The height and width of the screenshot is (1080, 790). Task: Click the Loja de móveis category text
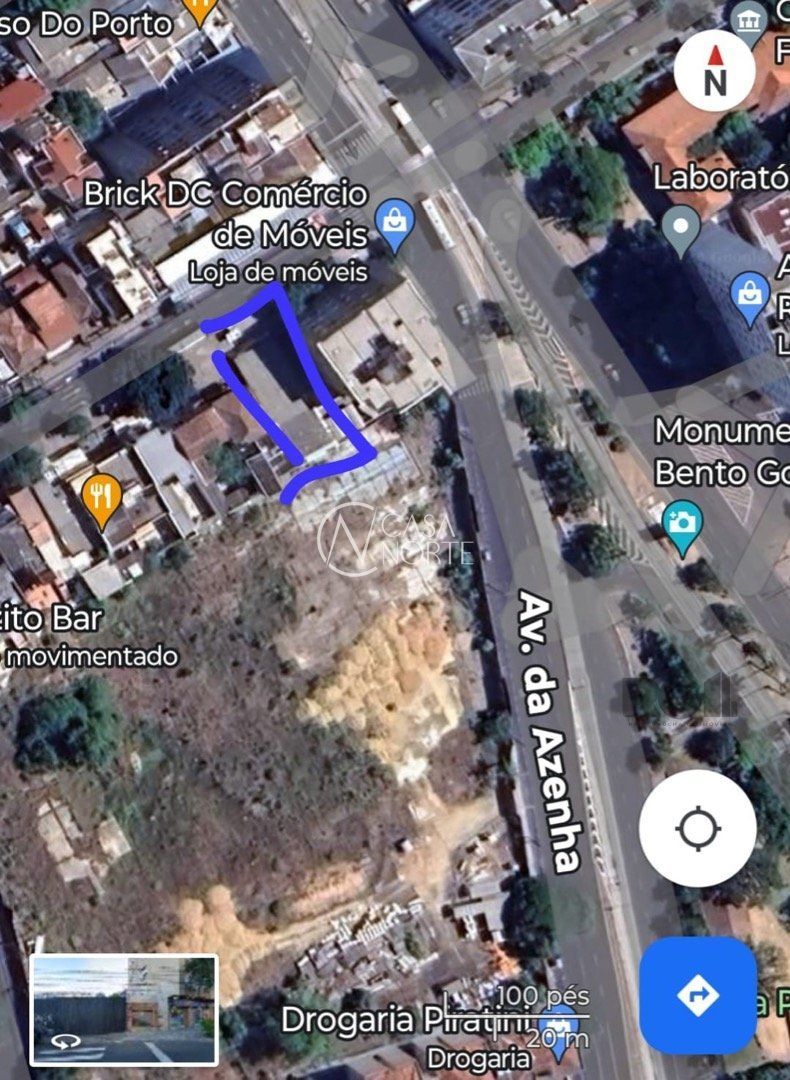tap(278, 270)
